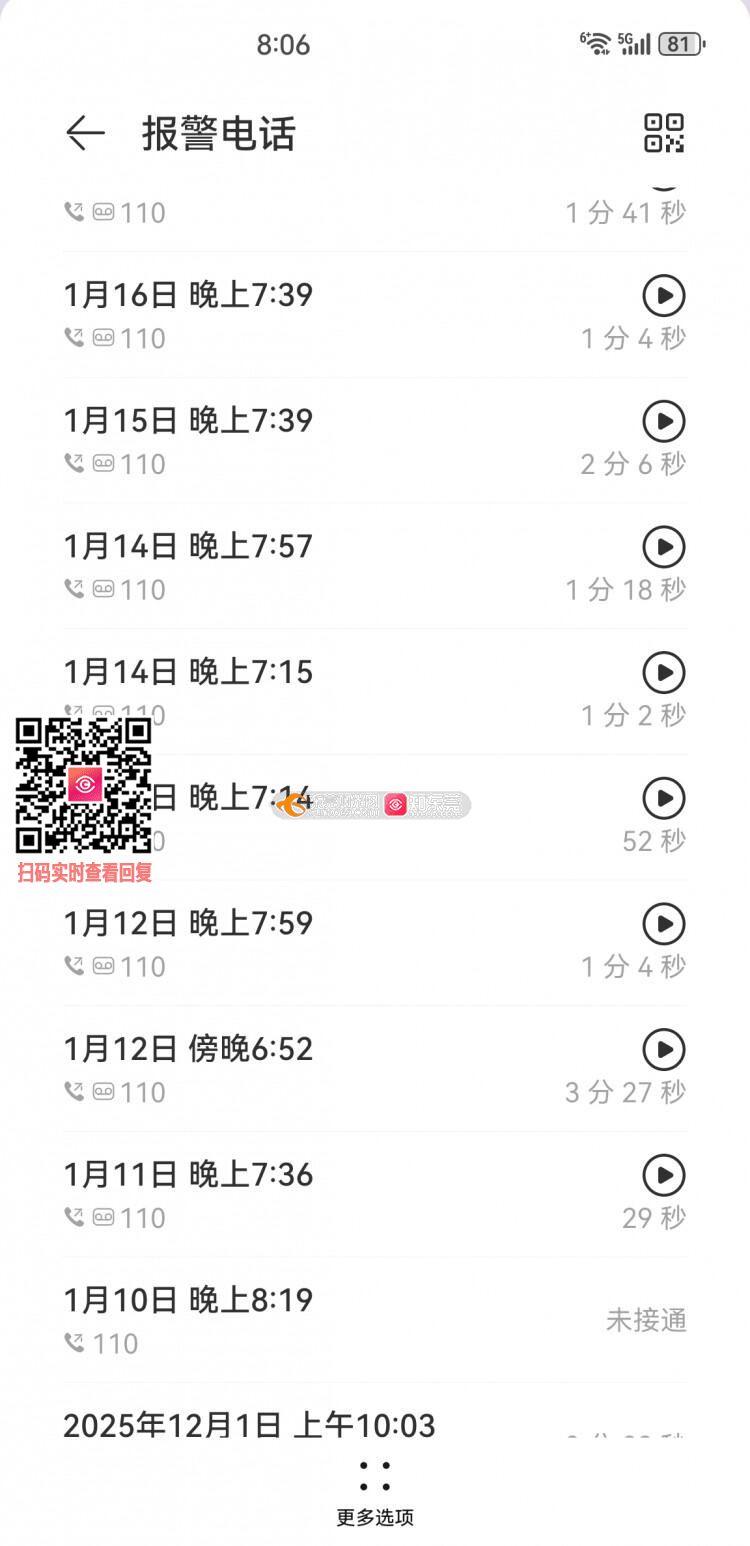The height and width of the screenshot is (1546, 750).
Task: Play the 29 秒 recording from 1月11日
Action: 663,1175
